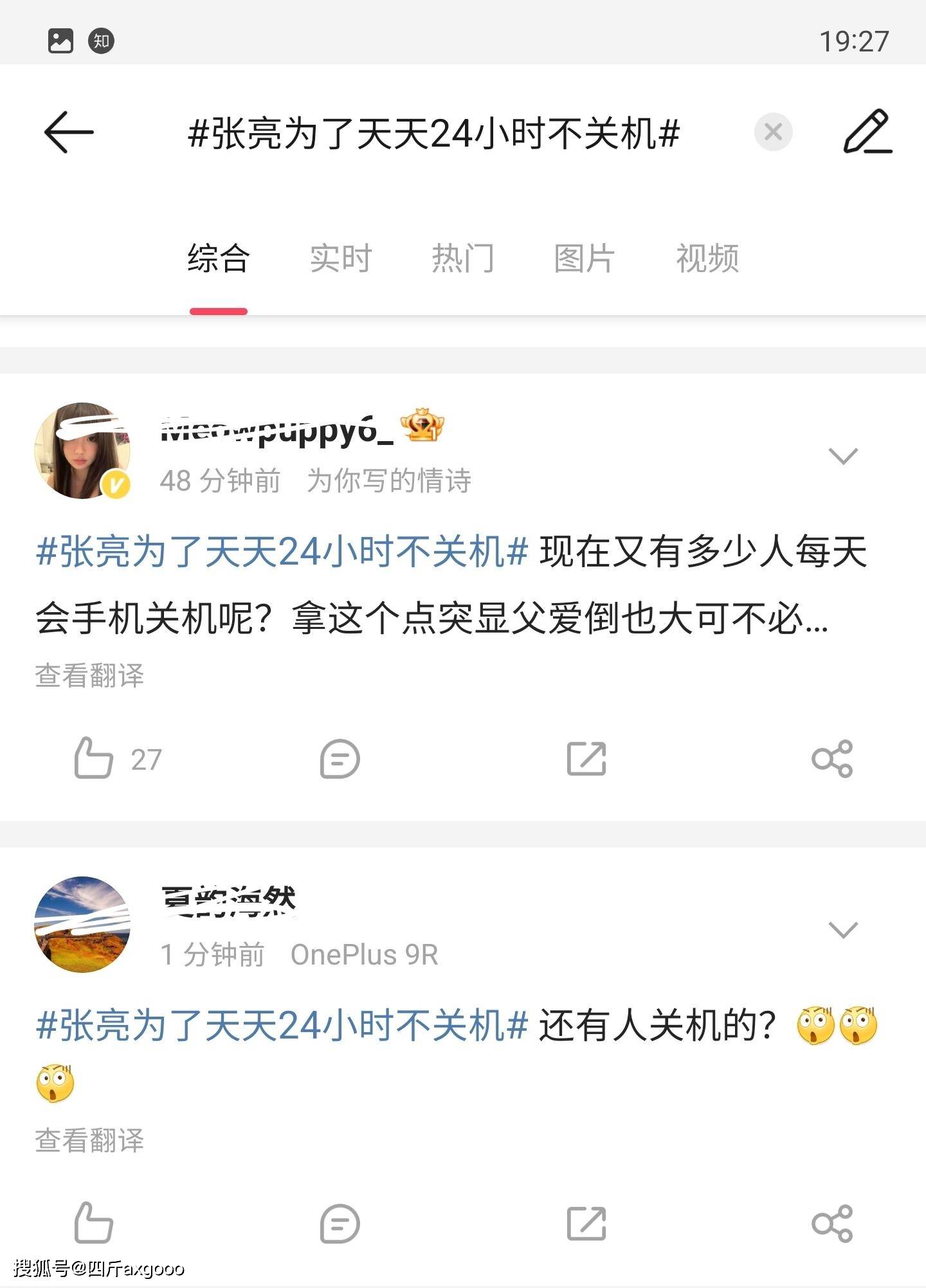Image resolution: width=926 pixels, height=1288 pixels.
Task: Open the 图片 tab
Action: point(585,259)
